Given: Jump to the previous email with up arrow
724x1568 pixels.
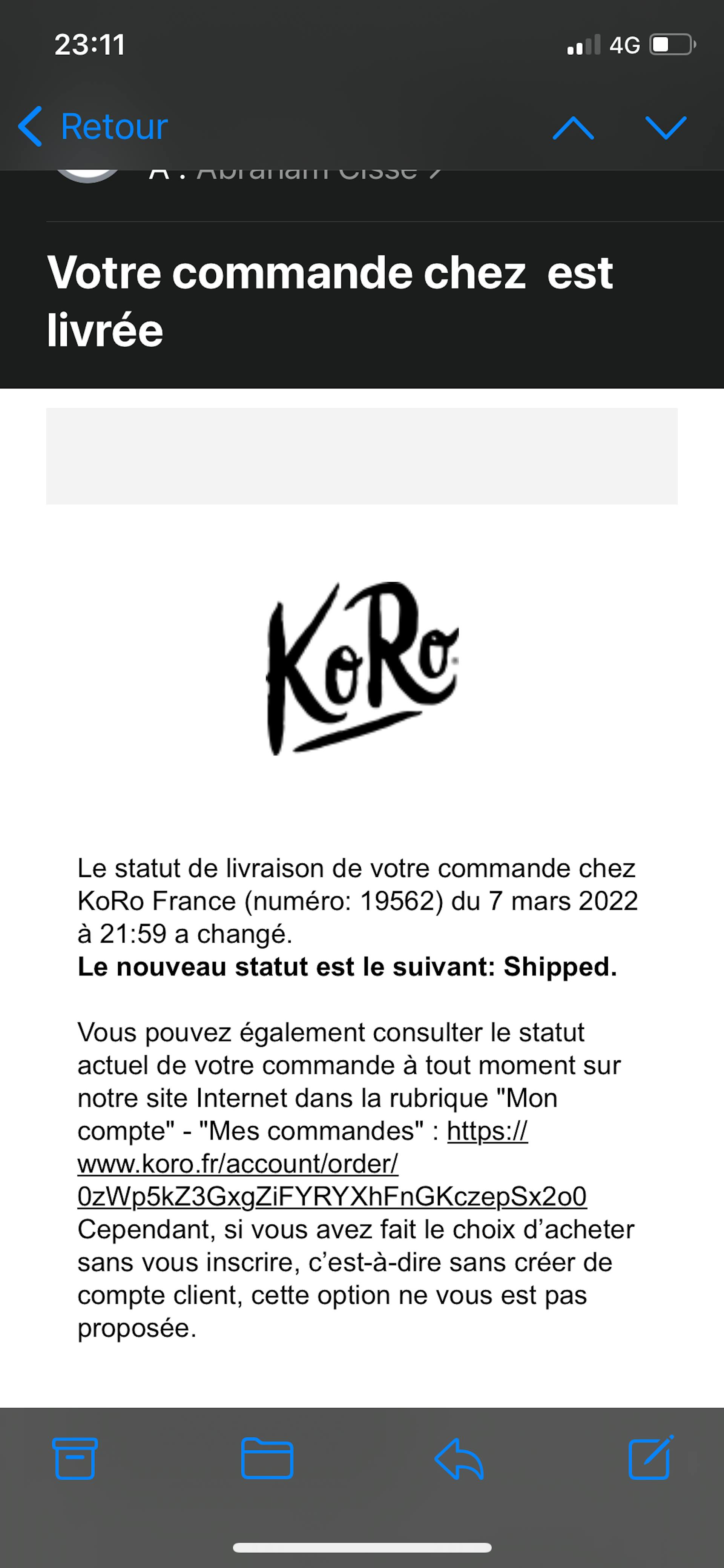Looking at the screenshot, I should coord(573,128).
